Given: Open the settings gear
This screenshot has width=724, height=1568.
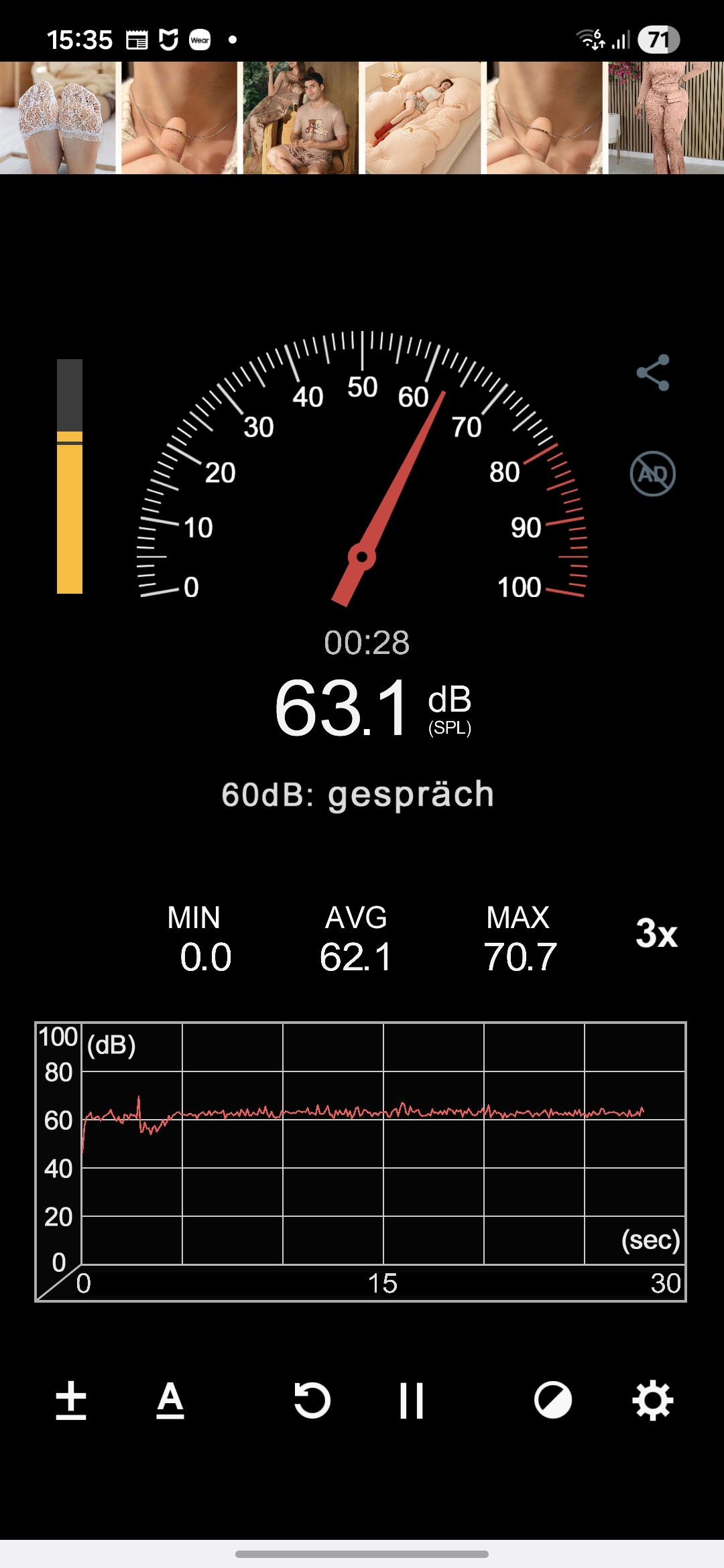Looking at the screenshot, I should (653, 1400).
